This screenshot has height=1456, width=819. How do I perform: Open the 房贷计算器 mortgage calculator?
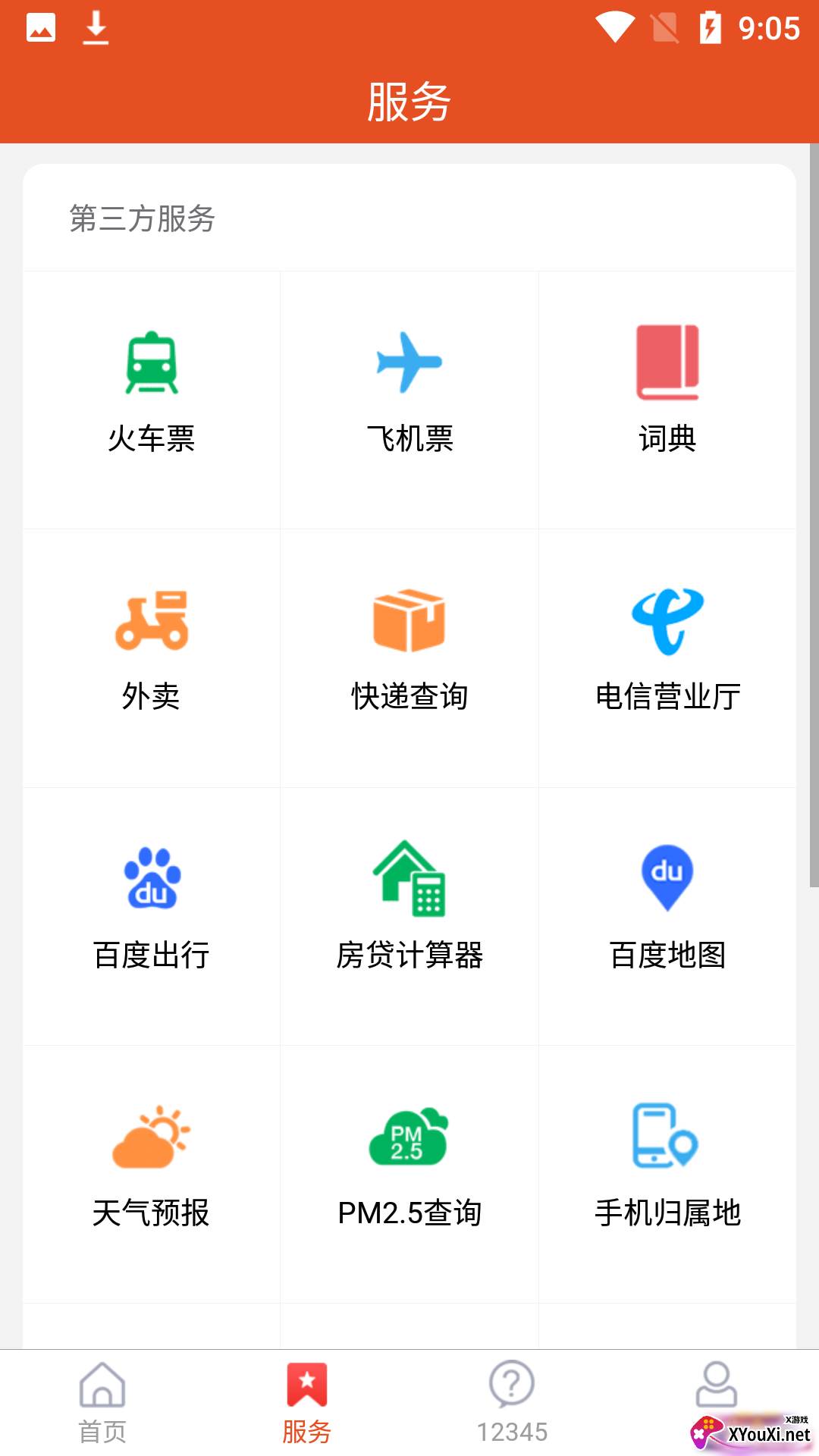[x=409, y=916]
